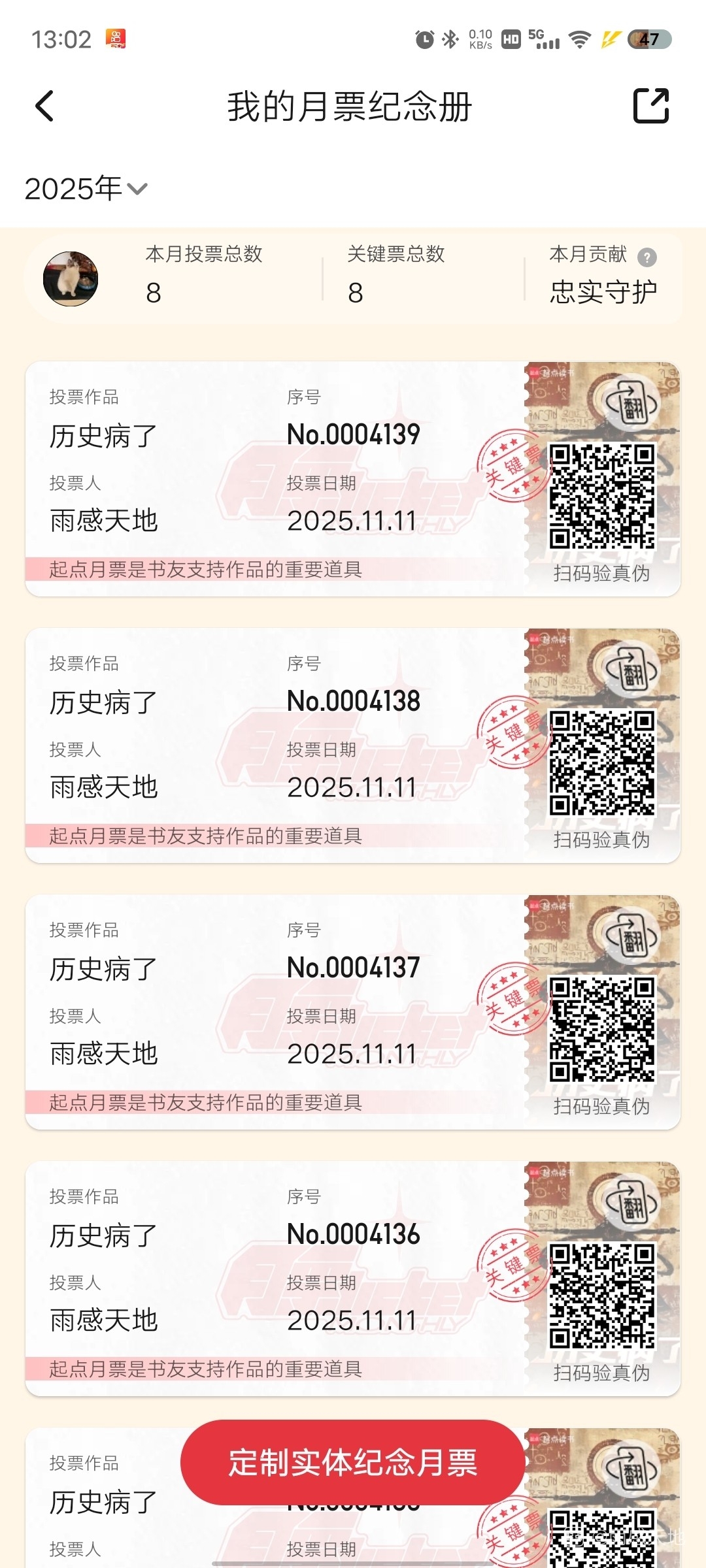The image size is (706, 1568).
Task: Go back from the monthly ticket album
Action: [x=44, y=106]
